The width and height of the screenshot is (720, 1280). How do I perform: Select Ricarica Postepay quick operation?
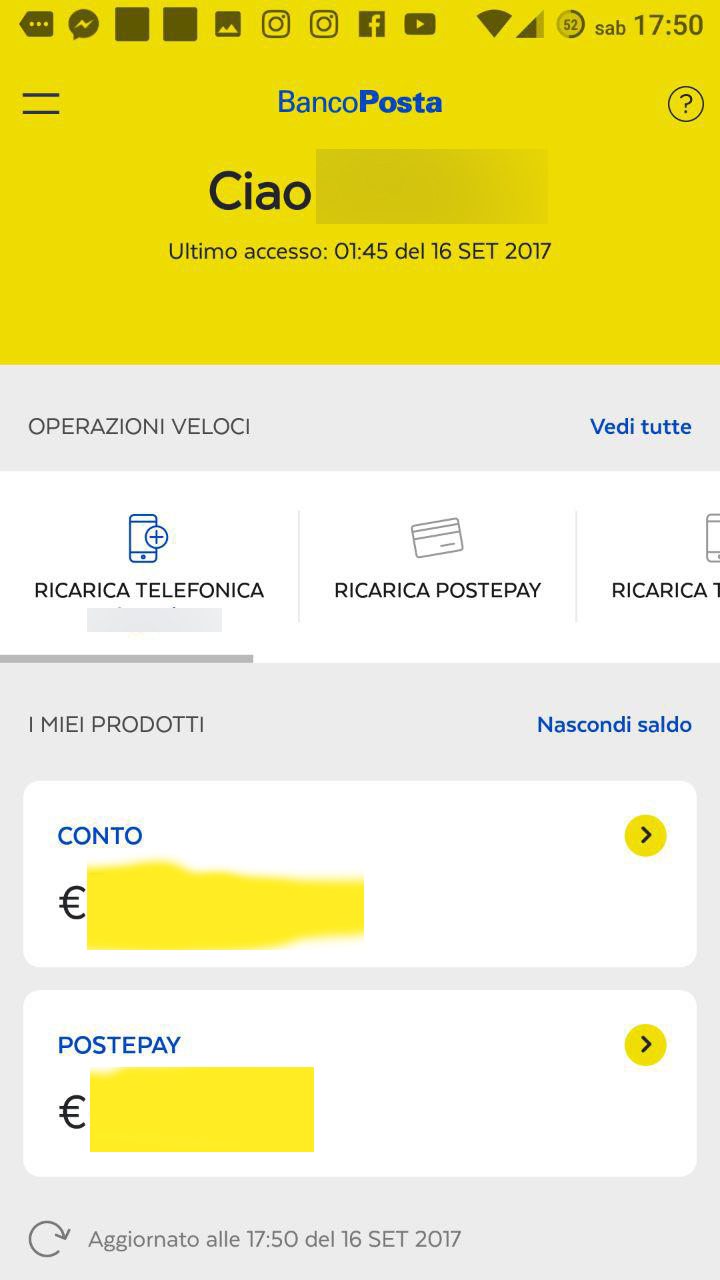click(x=437, y=560)
